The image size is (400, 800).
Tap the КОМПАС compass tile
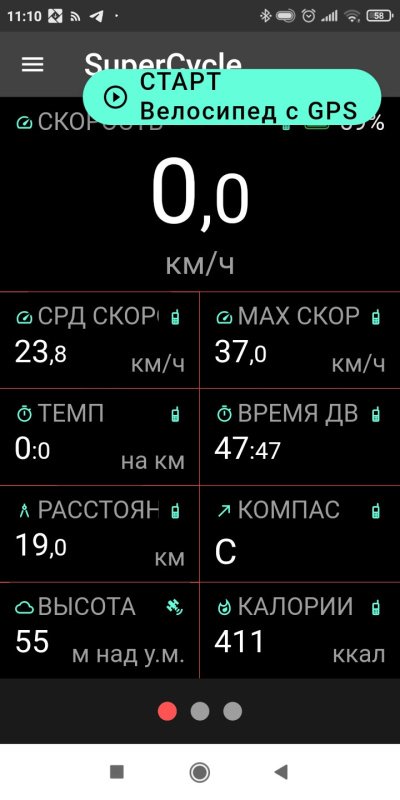pyautogui.click(x=300, y=534)
